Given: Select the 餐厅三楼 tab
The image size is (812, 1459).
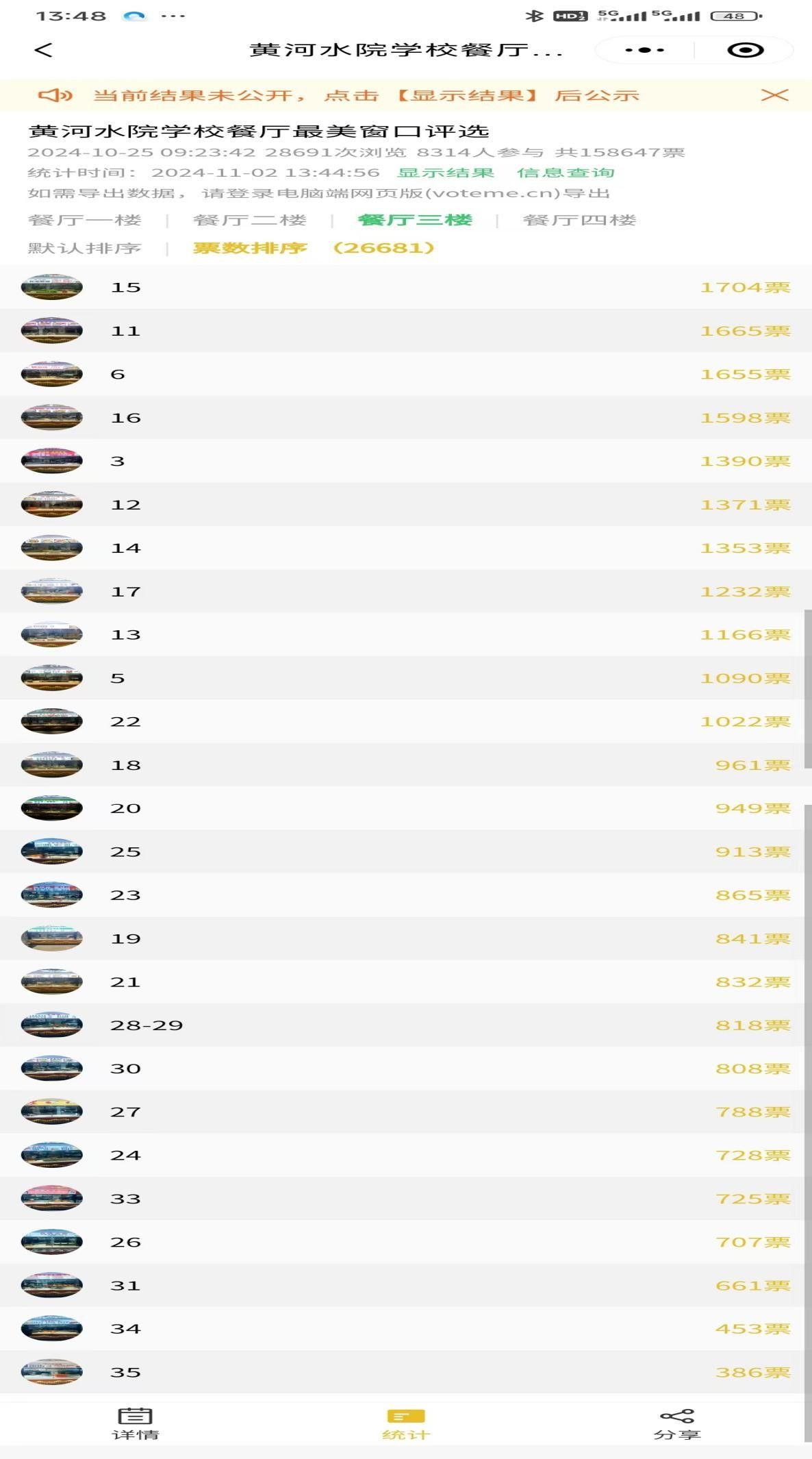Looking at the screenshot, I should (x=415, y=220).
